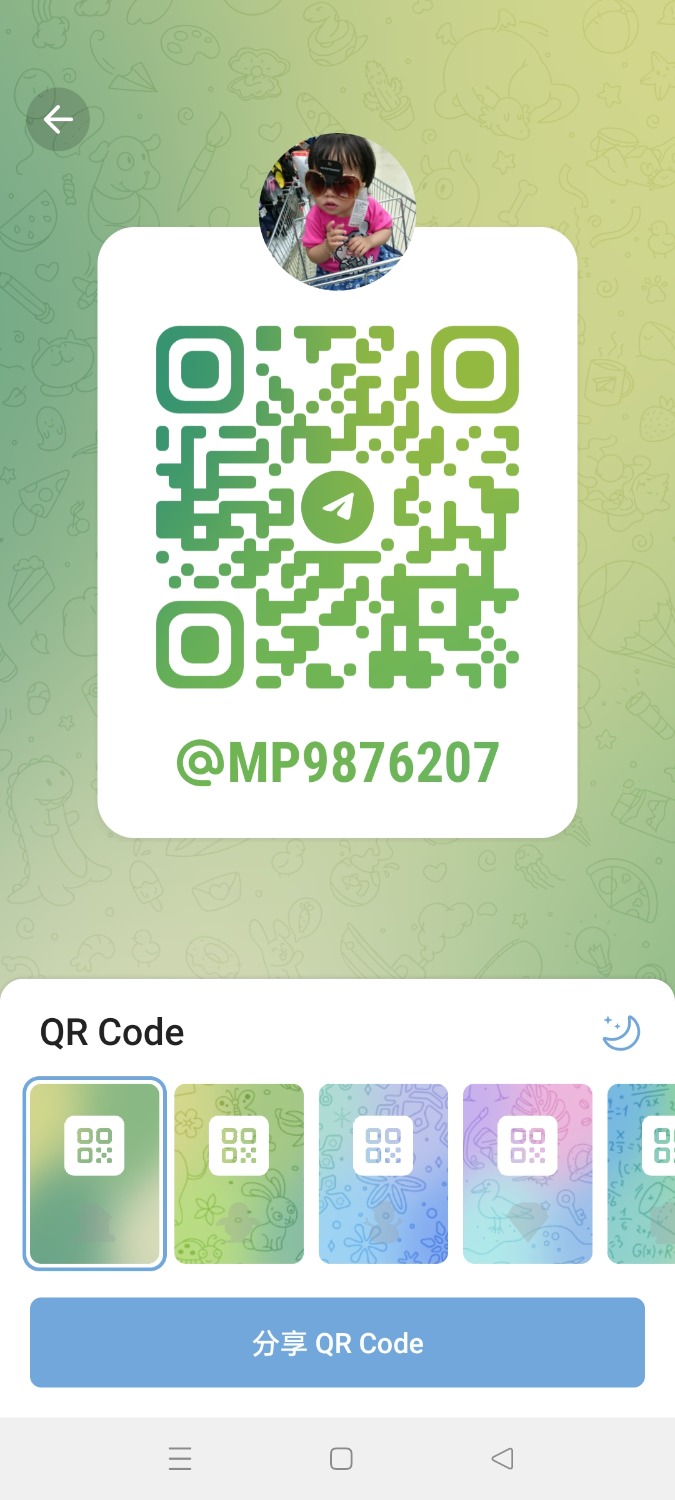The height and width of the screenshot is (1500, 675).
Task: Go back using the arrow icon
Action: (58, 120)
